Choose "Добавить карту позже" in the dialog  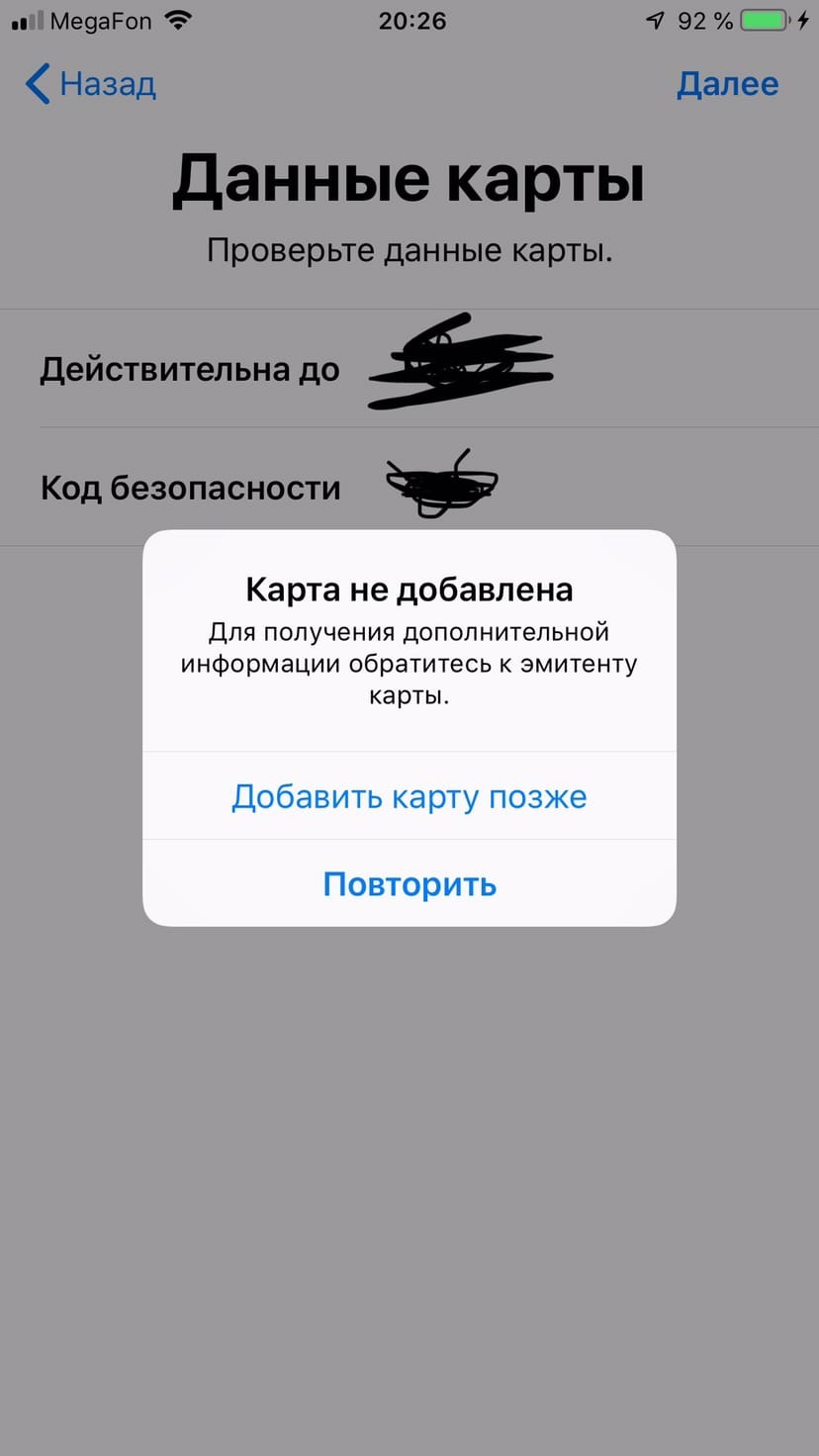[x=409, y=796]
